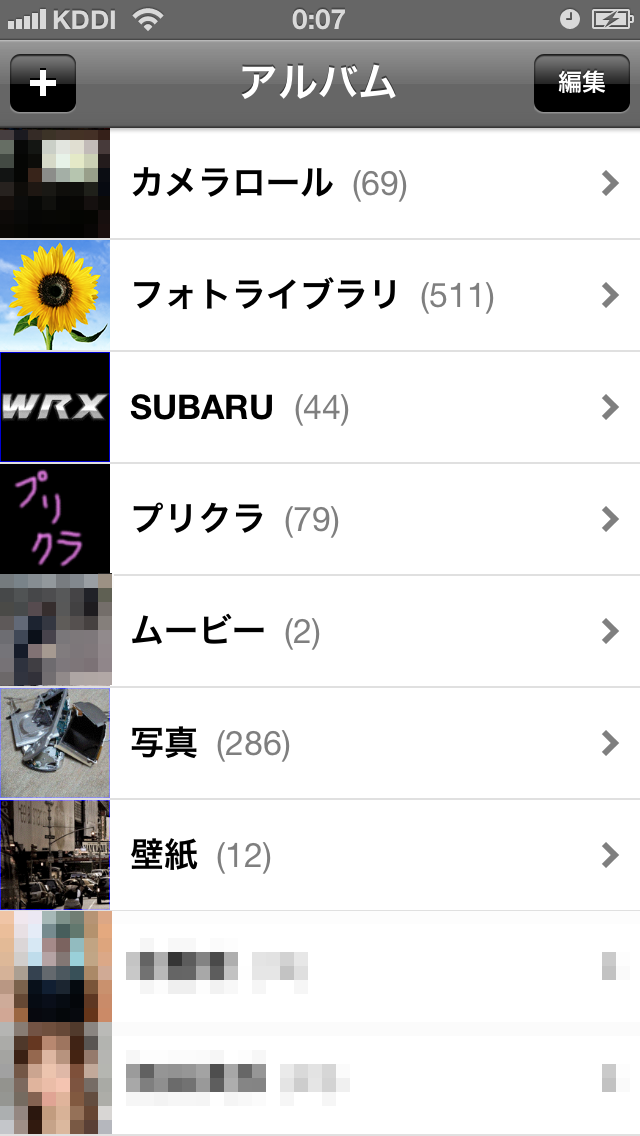This screenshot has height=1136, width=640.
Task: Add a new album with the plus button
Action: (43, 83)
